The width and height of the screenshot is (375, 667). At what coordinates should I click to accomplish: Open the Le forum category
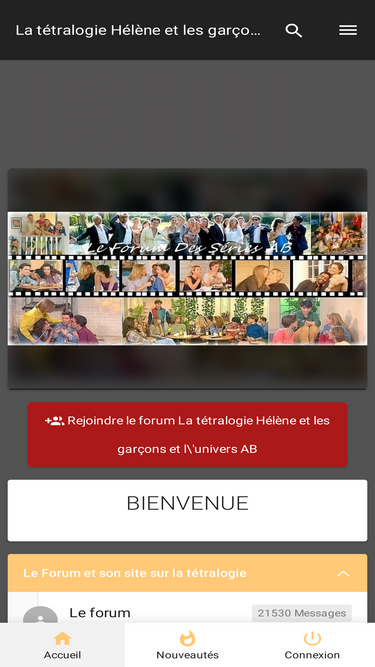(100, 613)
